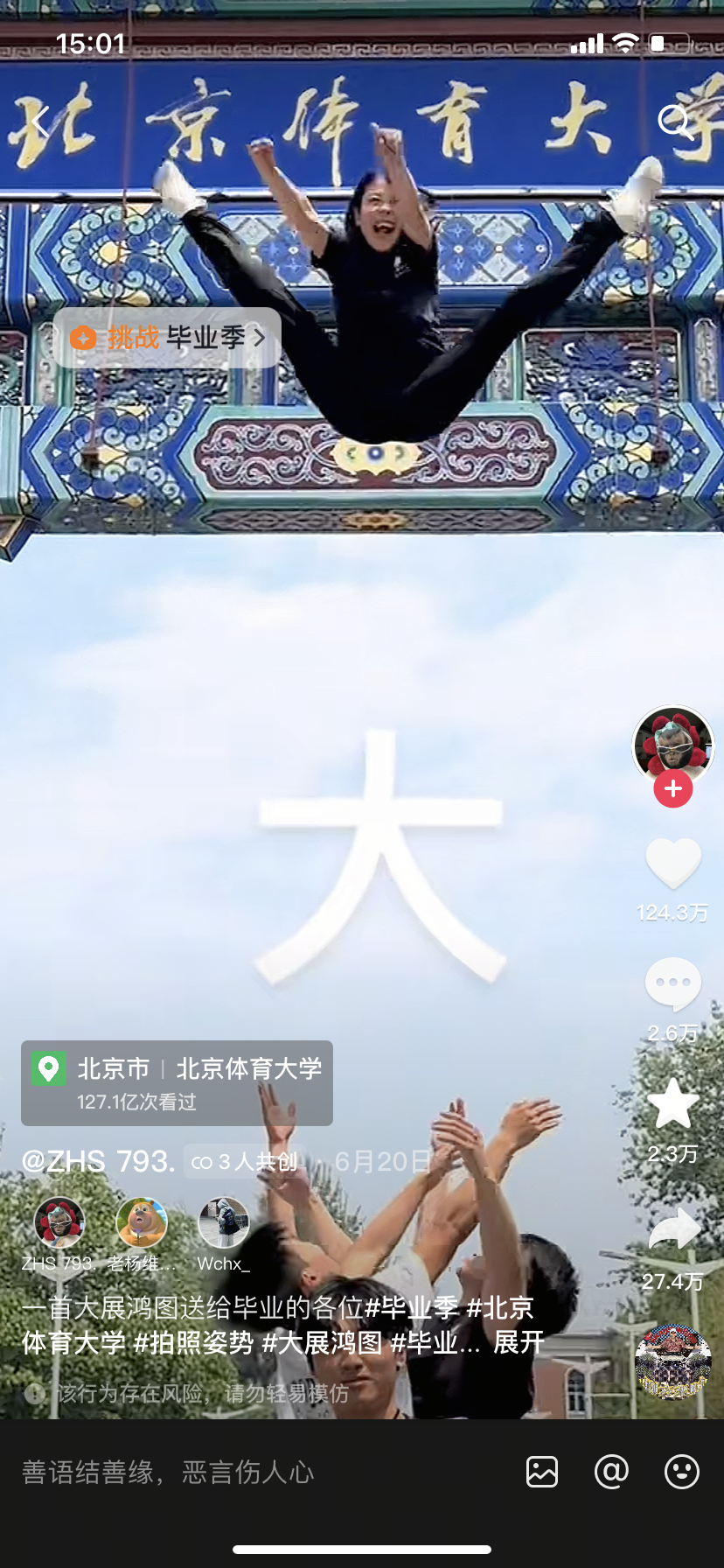Open the 3人共创 co-creators chip
The height and width of the screenshot is (1568, 724).
click(x=245, y=1161)
